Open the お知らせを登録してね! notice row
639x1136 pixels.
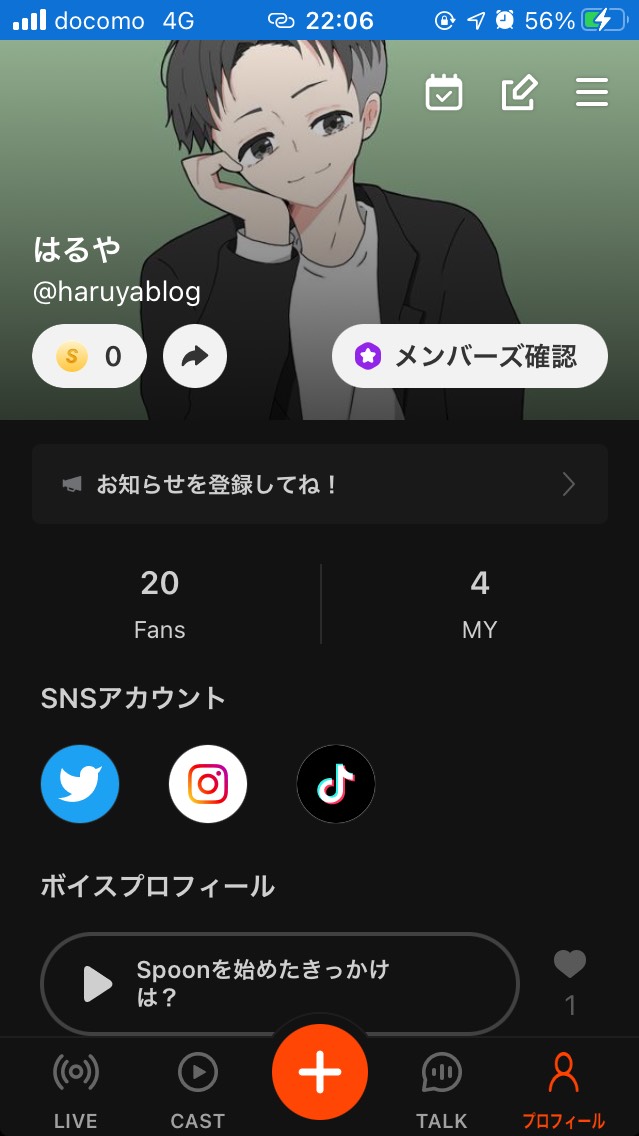320,484
